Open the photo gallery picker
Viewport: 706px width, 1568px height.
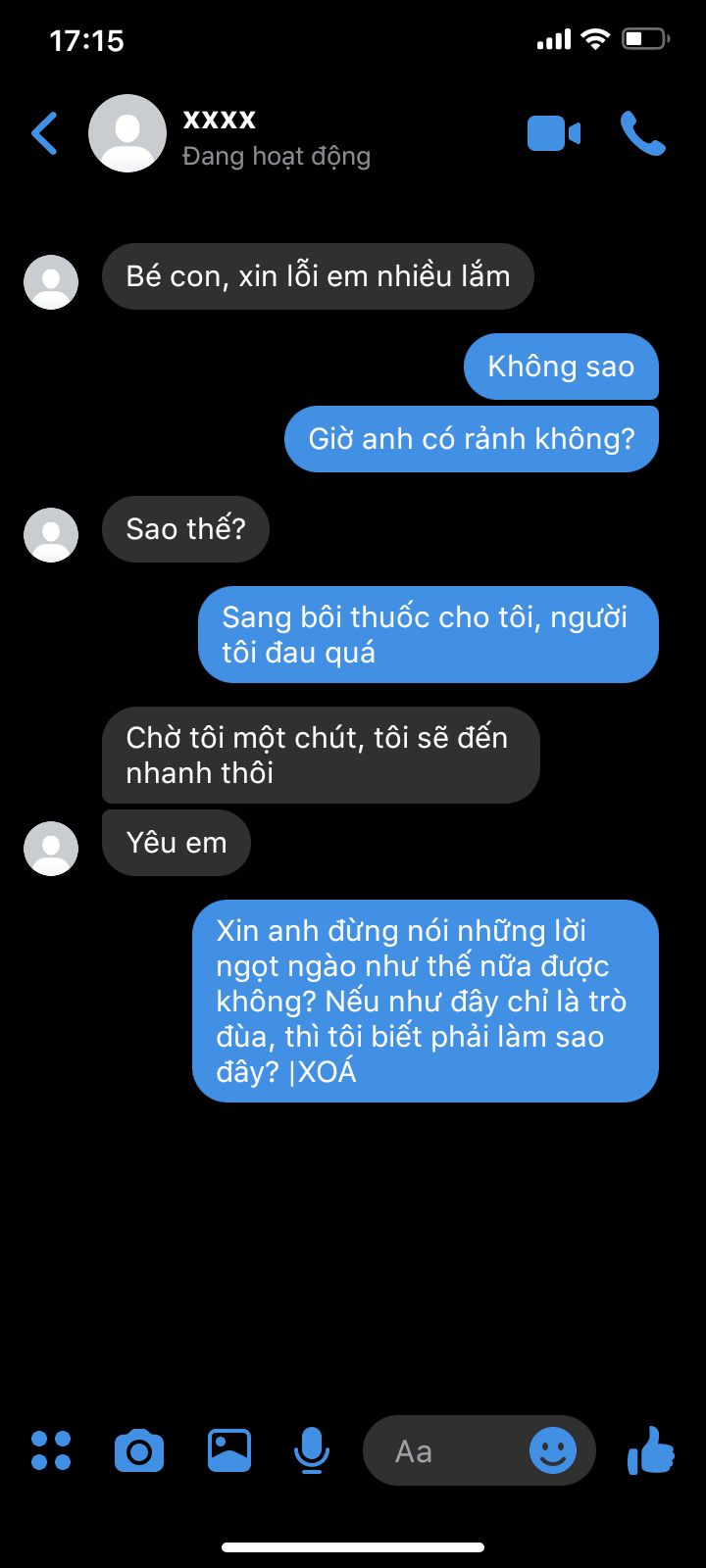229,1450
